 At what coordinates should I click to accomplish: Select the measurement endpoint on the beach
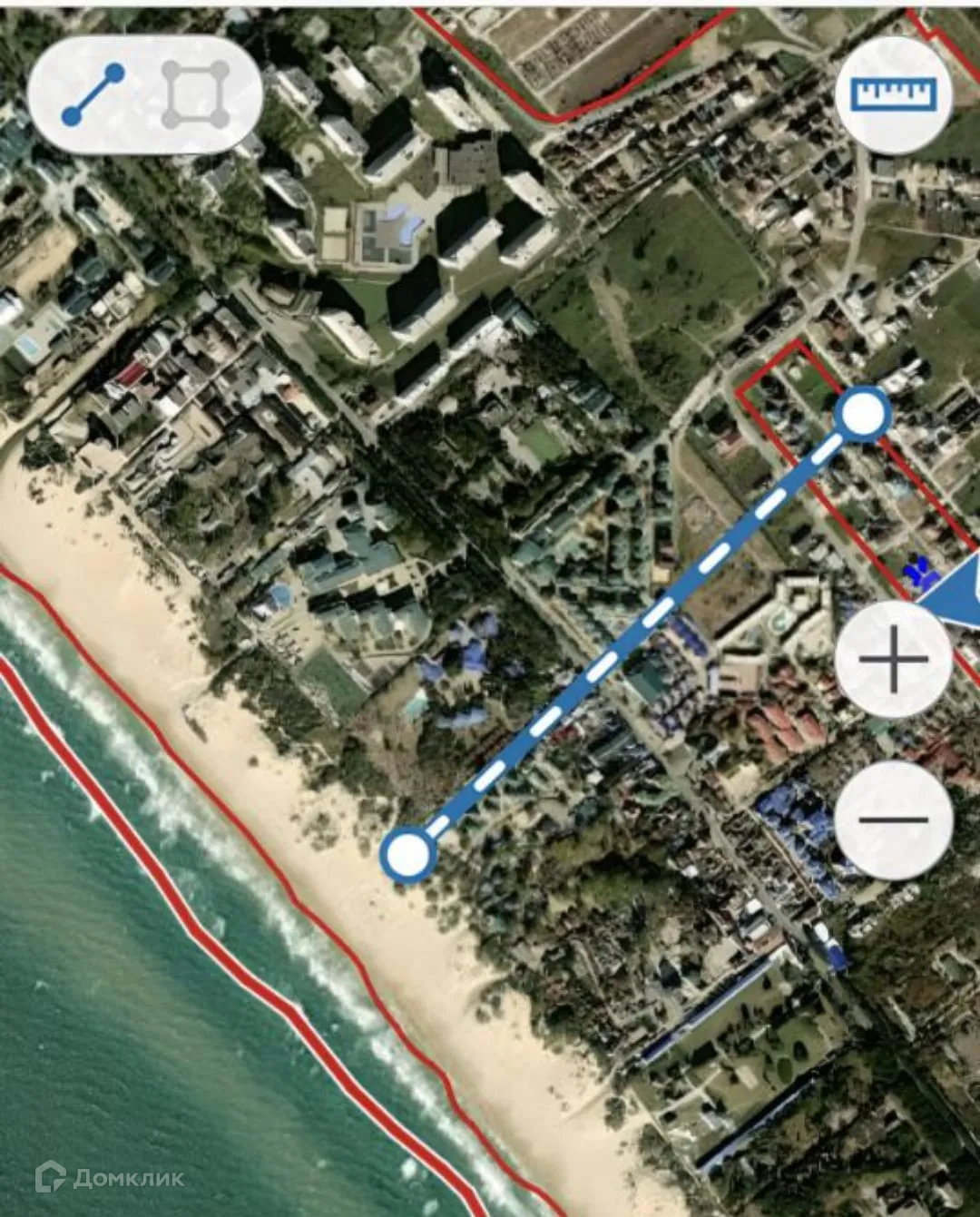coord(408,854)
